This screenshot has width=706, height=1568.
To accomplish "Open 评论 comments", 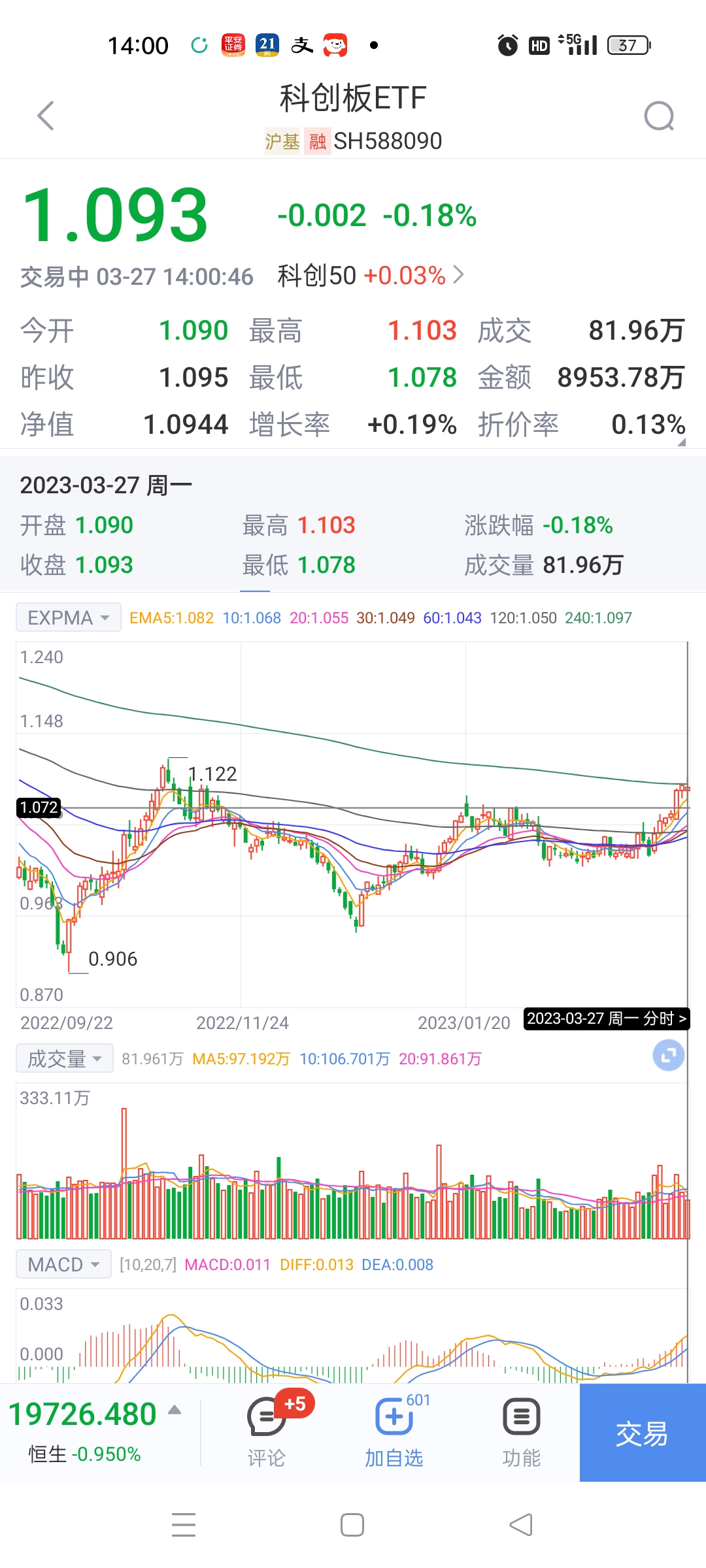I will point(267,1431).
